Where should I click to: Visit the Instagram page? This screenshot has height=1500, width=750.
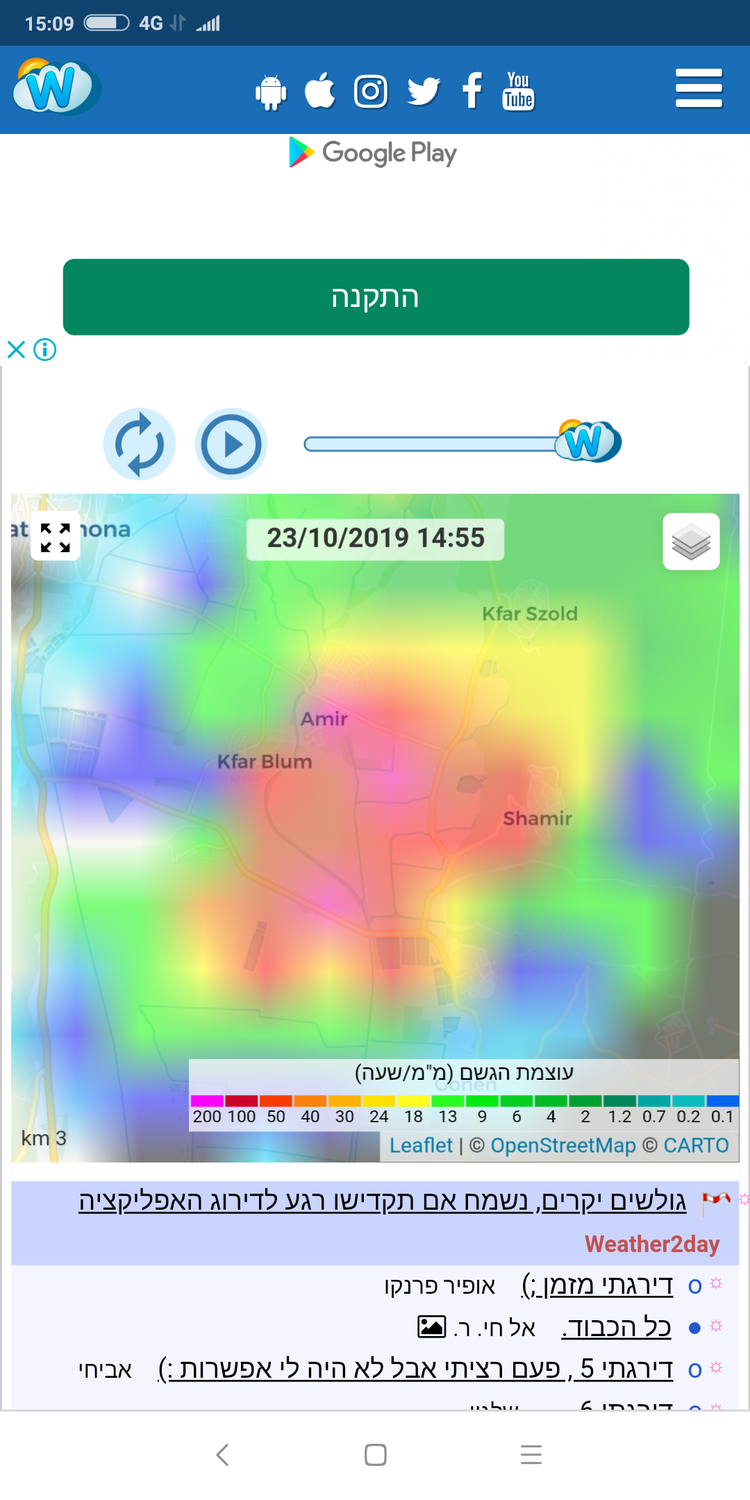coord(370,92)
